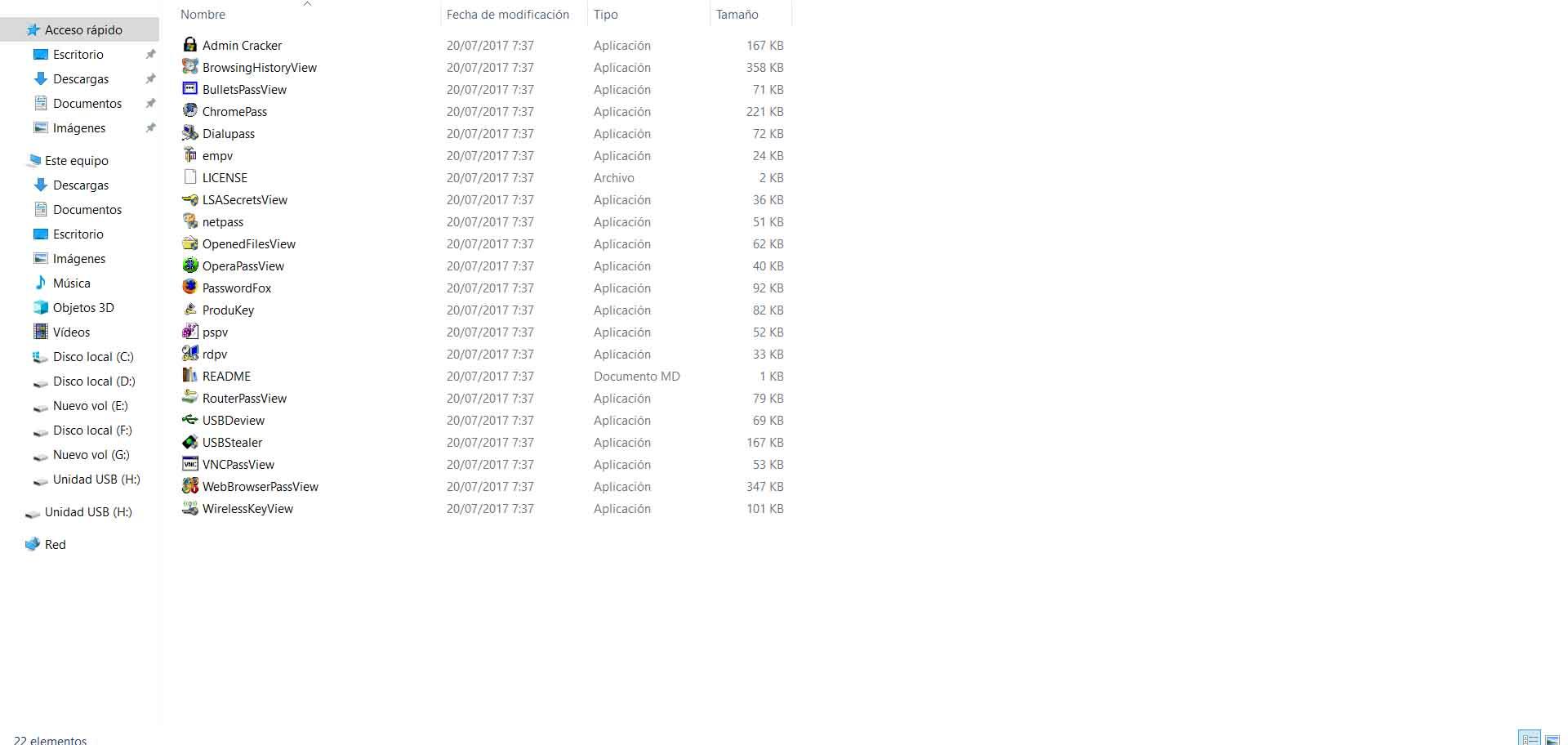1568x745 pixels.
Task: Open Acceso rápido in the sidebar
Action: pos(83,30)
